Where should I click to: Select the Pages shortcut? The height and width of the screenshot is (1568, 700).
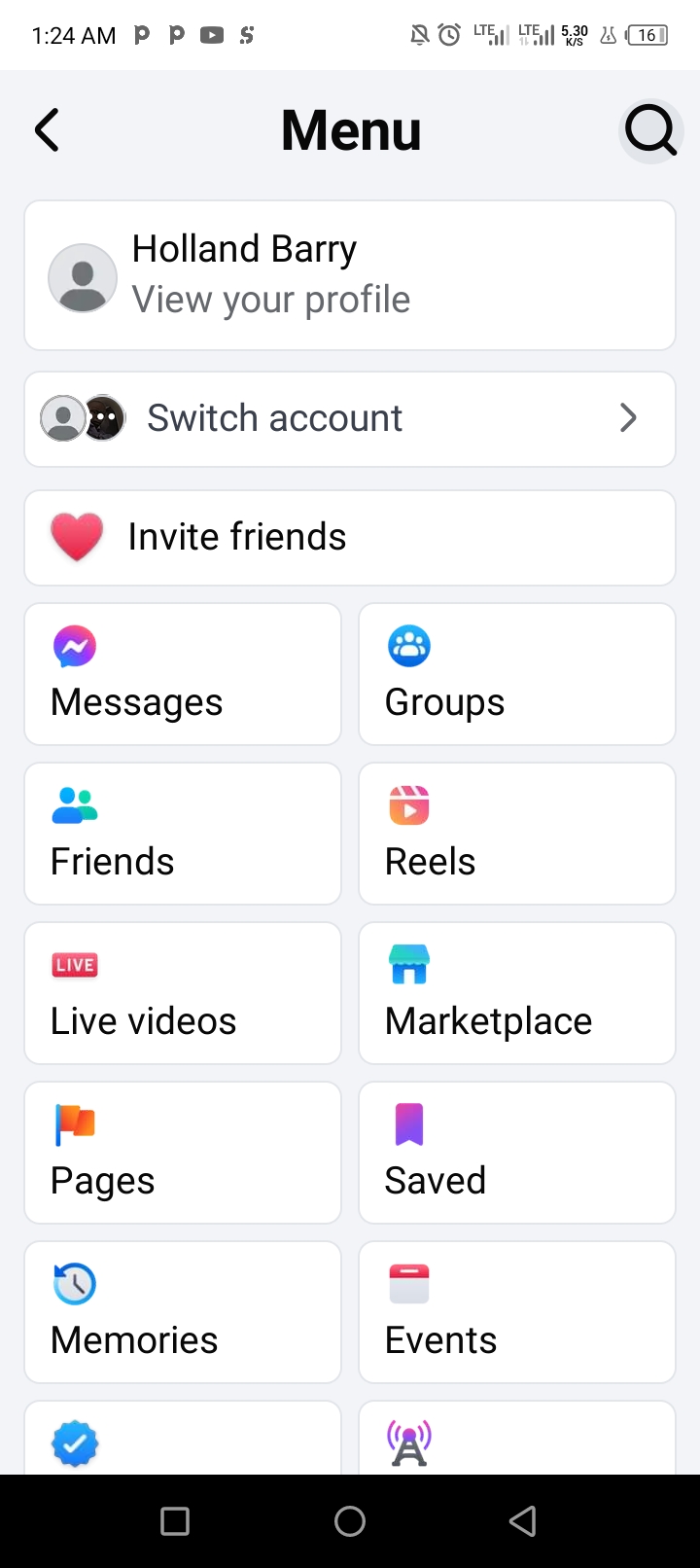click(x=183, y=1153)
